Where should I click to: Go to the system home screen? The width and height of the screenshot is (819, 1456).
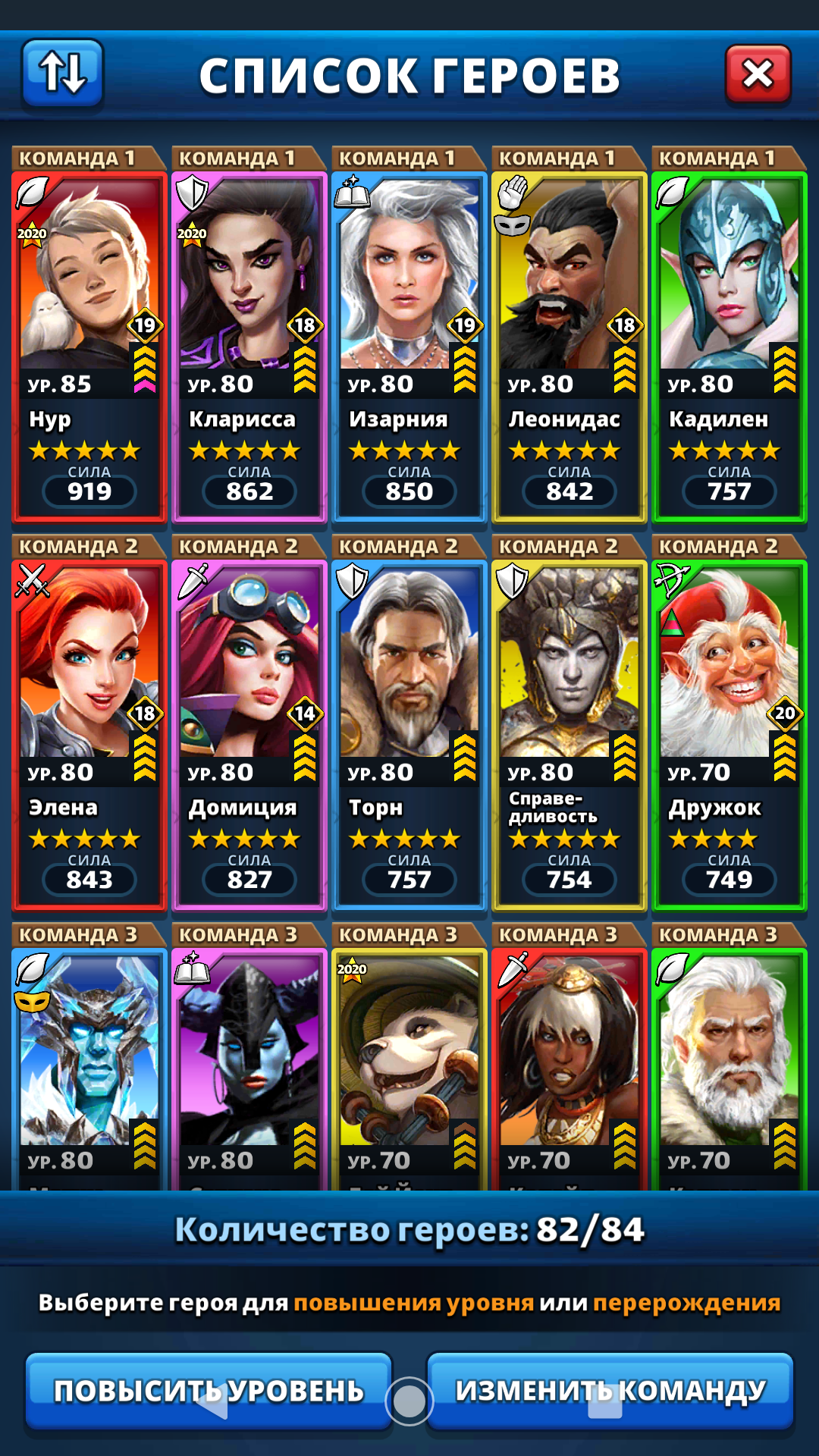click(409, 1401)
